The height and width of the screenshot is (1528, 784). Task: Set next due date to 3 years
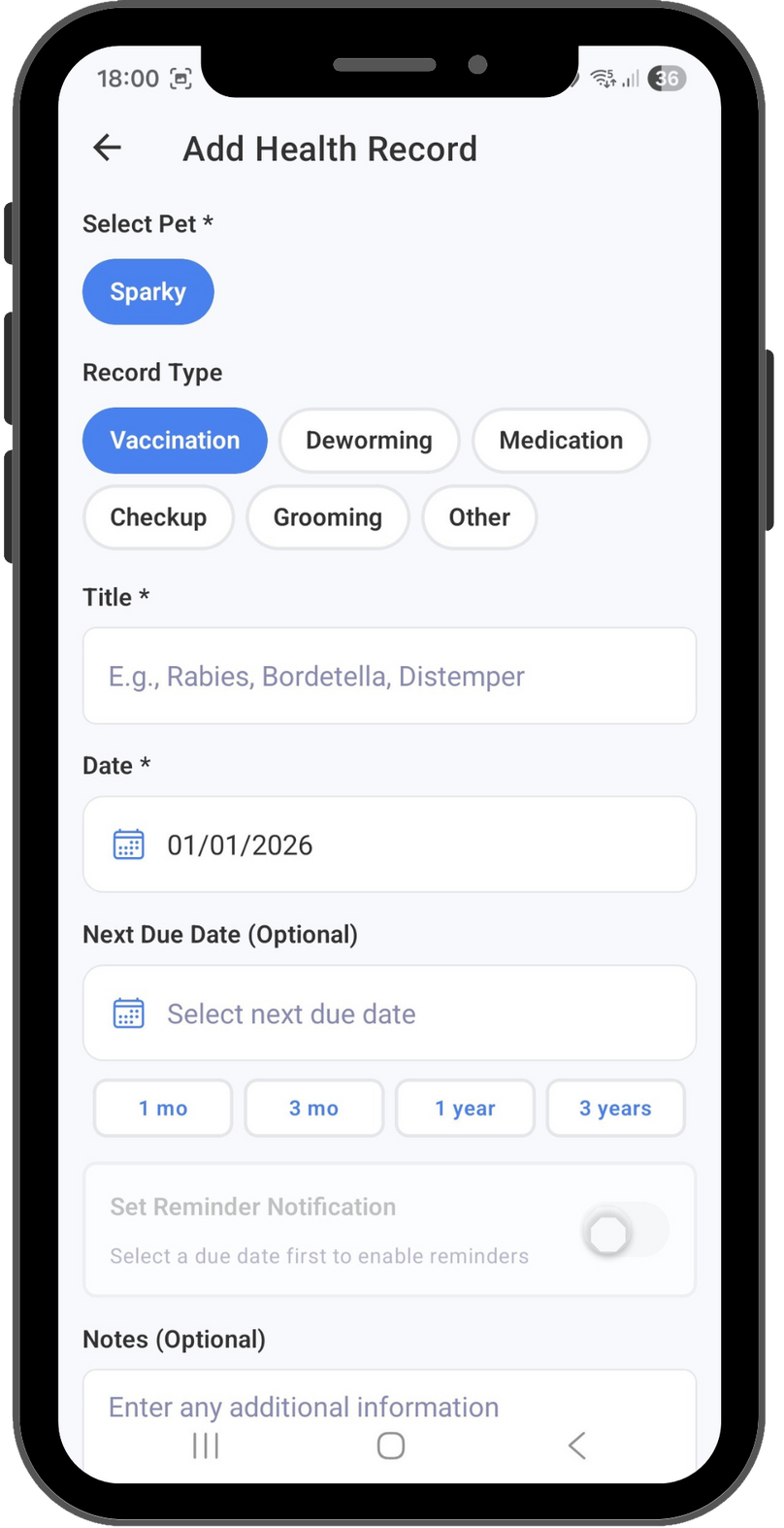(615, 1108)
